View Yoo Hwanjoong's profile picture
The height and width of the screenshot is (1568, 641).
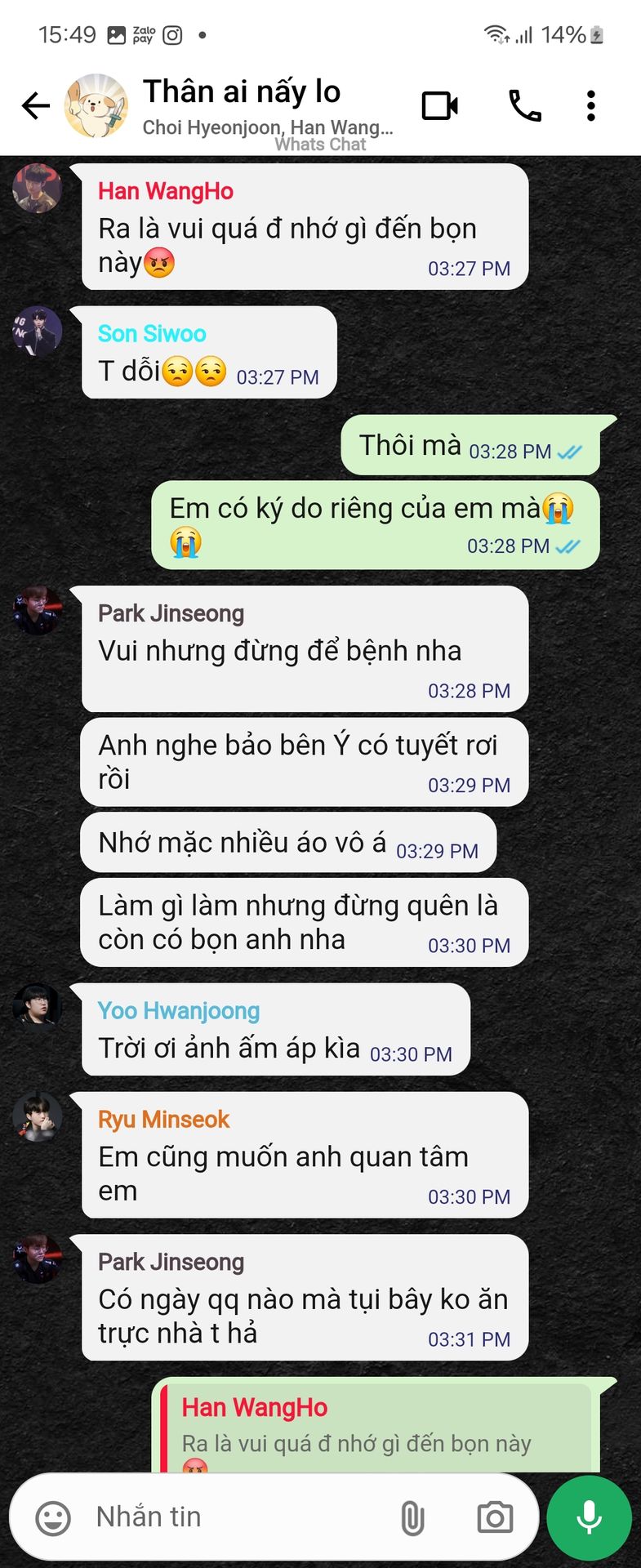(38, 1007)
